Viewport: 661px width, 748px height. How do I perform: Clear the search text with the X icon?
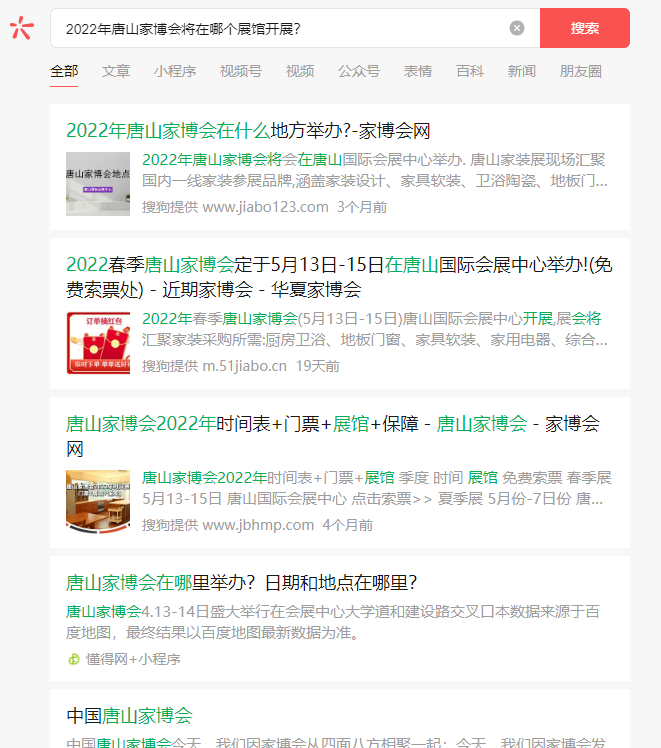pyautogui.click(x=516, y=28)
